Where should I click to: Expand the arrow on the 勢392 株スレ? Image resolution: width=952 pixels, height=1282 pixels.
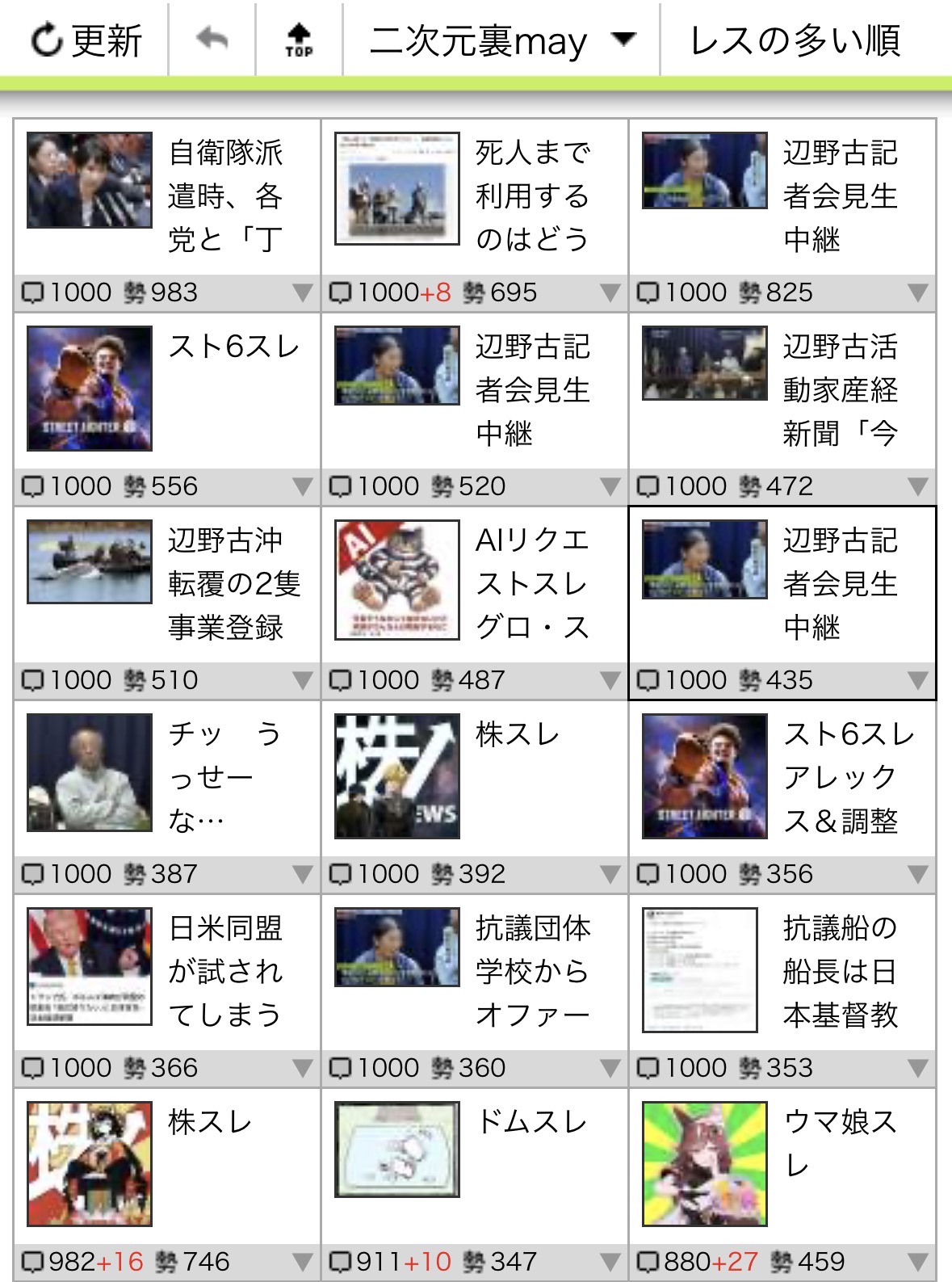tap(610, 874)
